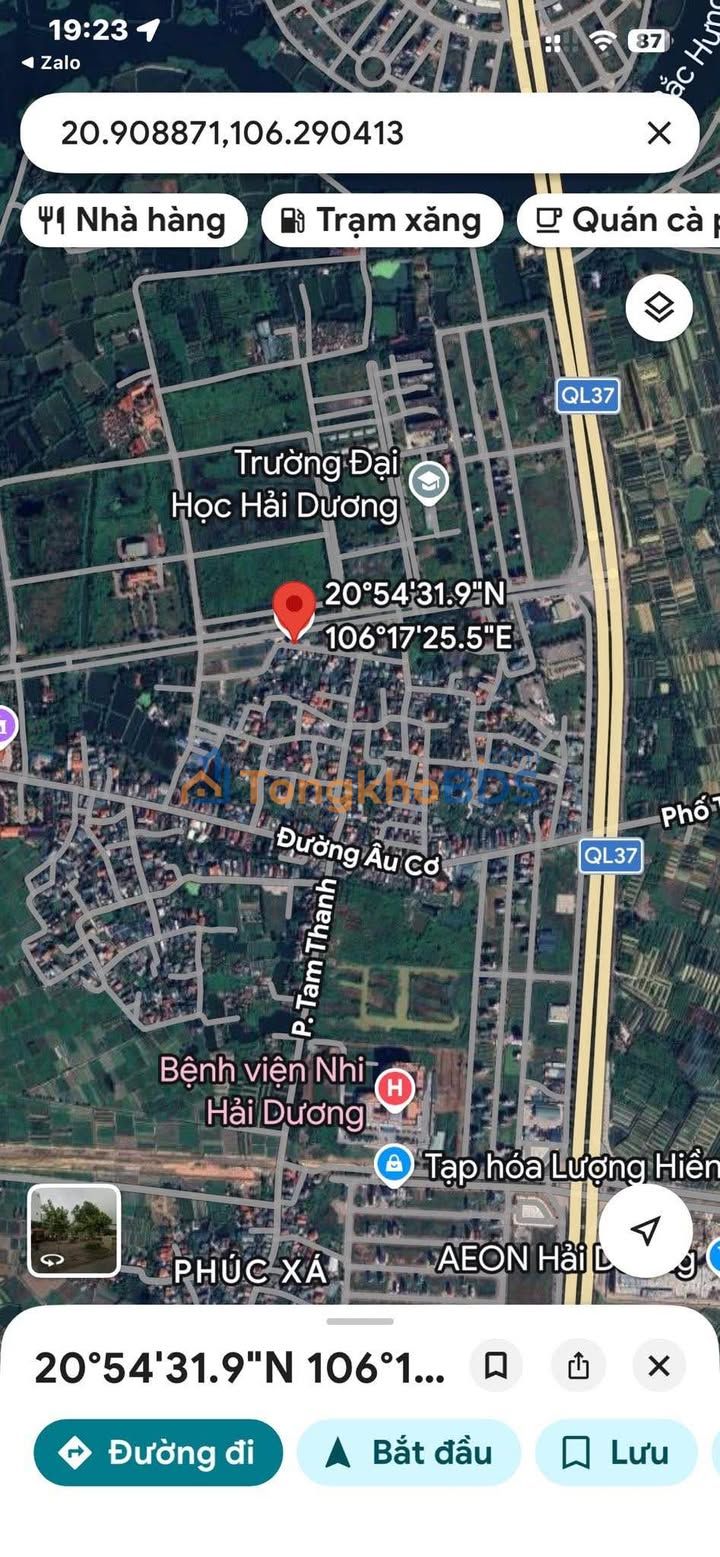Open Trường Đại Học Hải Dương place marker
Image resolution: width=720 pixels, height=1557 pixels.
(429, 483)
